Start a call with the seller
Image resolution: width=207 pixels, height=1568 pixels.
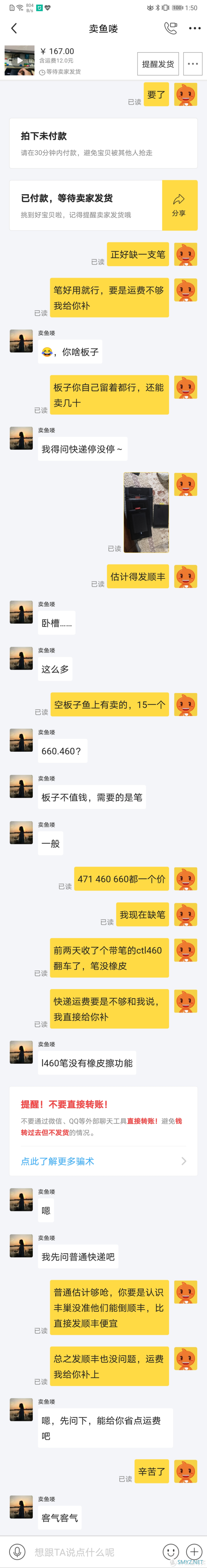(170, 28)
